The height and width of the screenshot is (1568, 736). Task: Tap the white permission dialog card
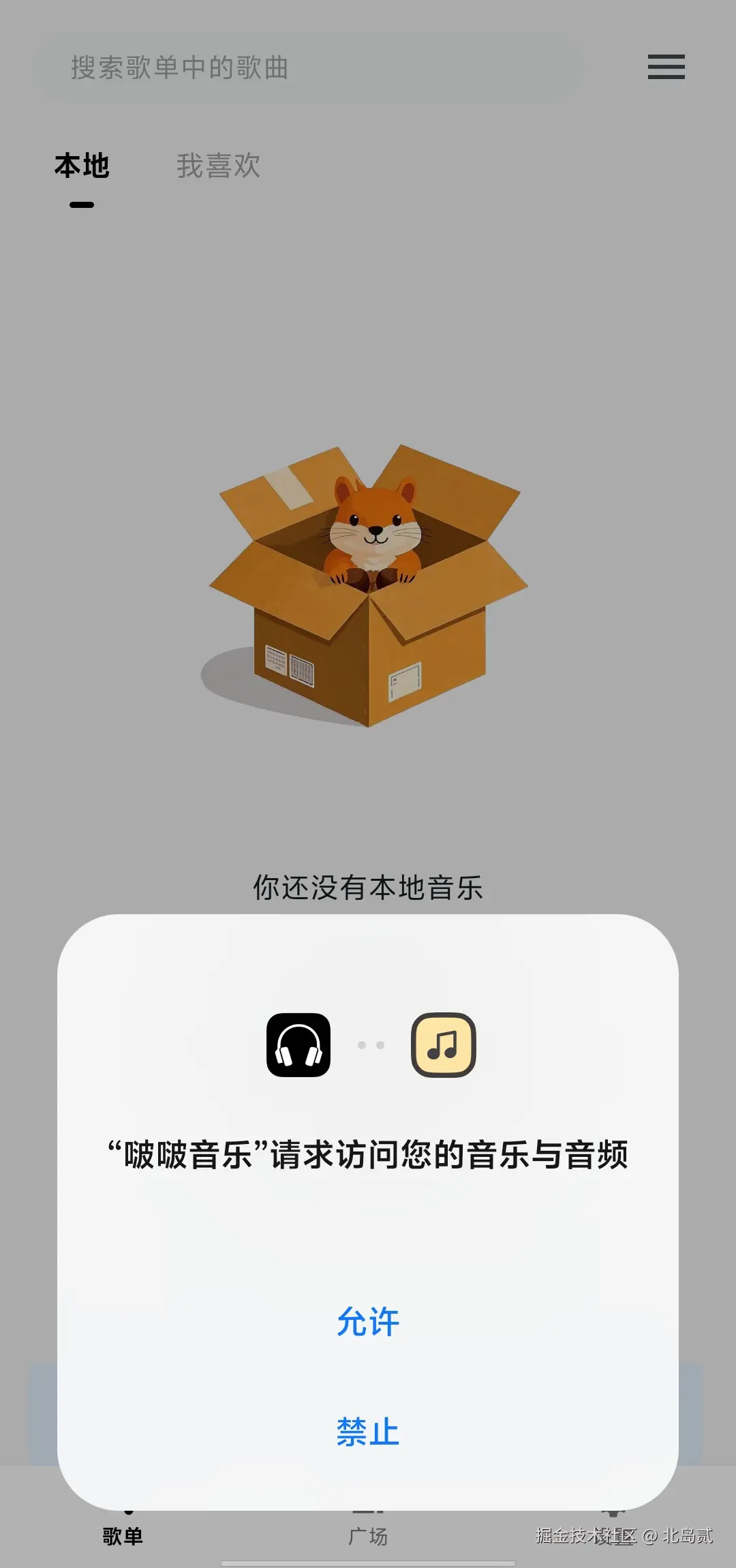tap(368, 1227)
